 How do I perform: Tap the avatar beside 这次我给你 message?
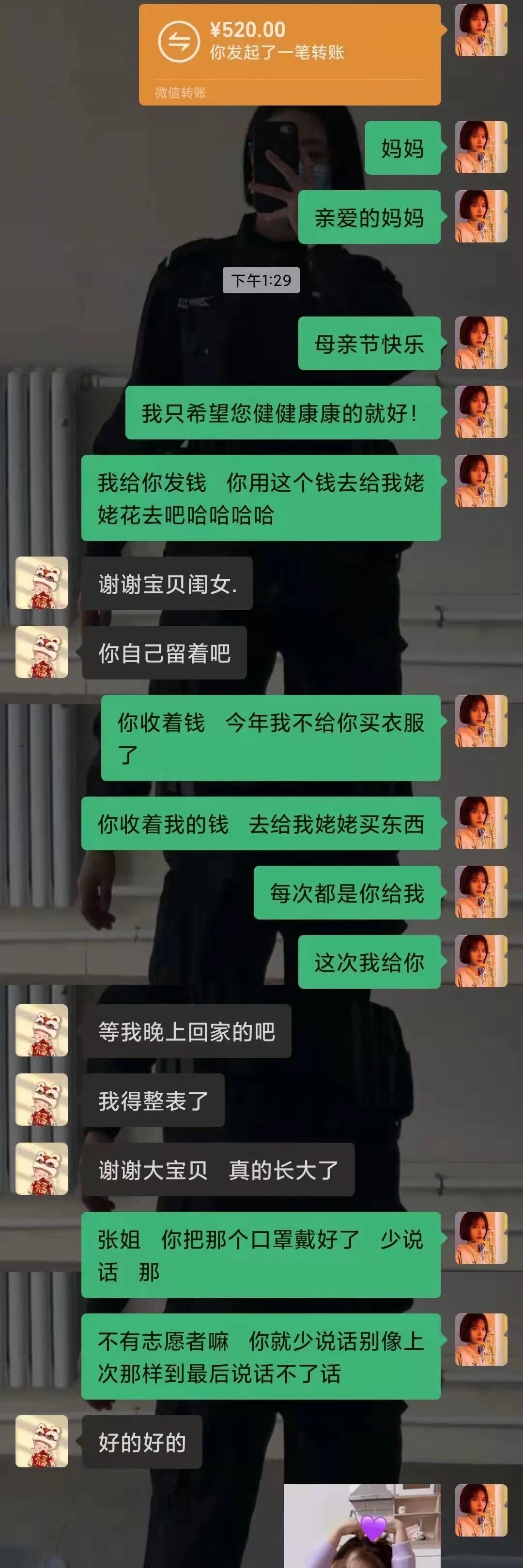point(481,961)
